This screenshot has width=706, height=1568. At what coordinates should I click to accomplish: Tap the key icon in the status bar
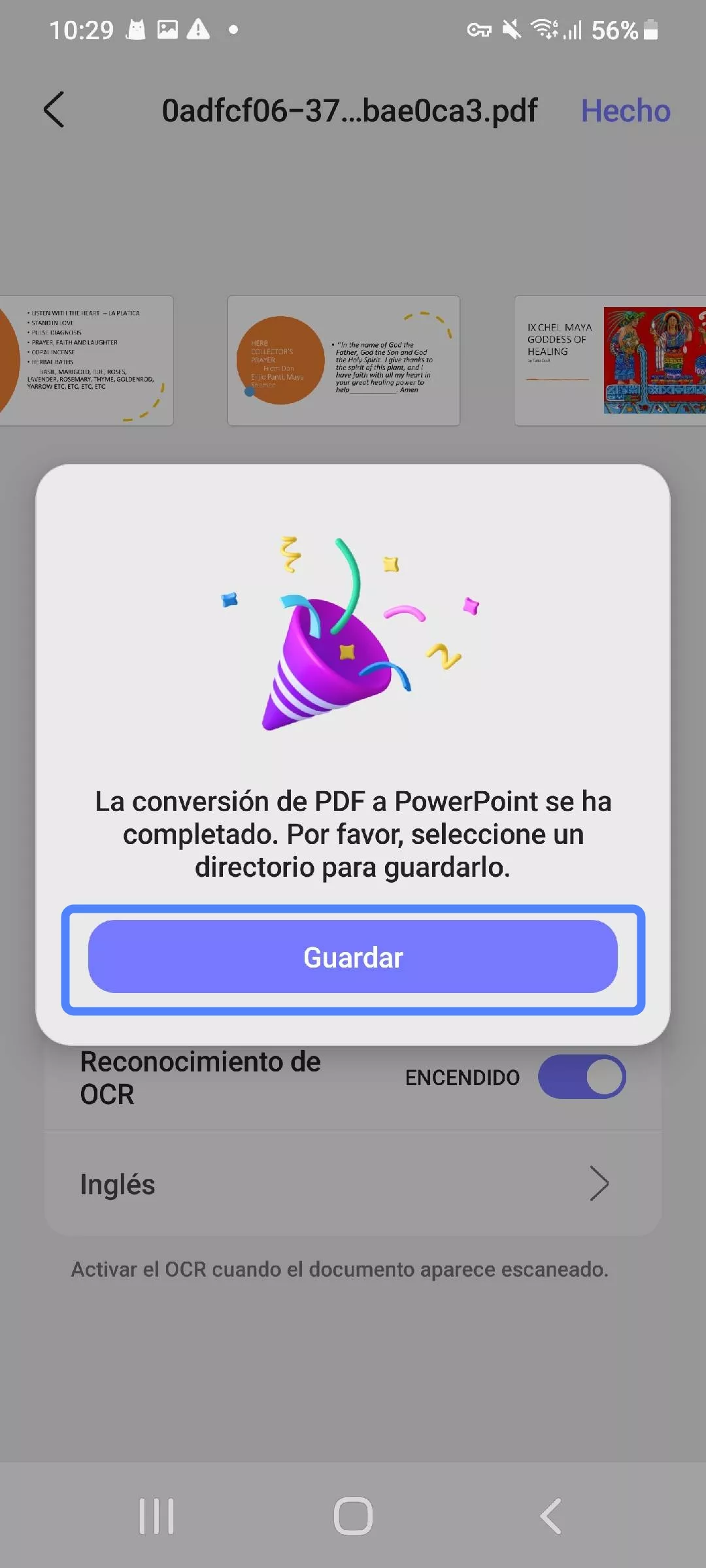[x=479, y=29]
